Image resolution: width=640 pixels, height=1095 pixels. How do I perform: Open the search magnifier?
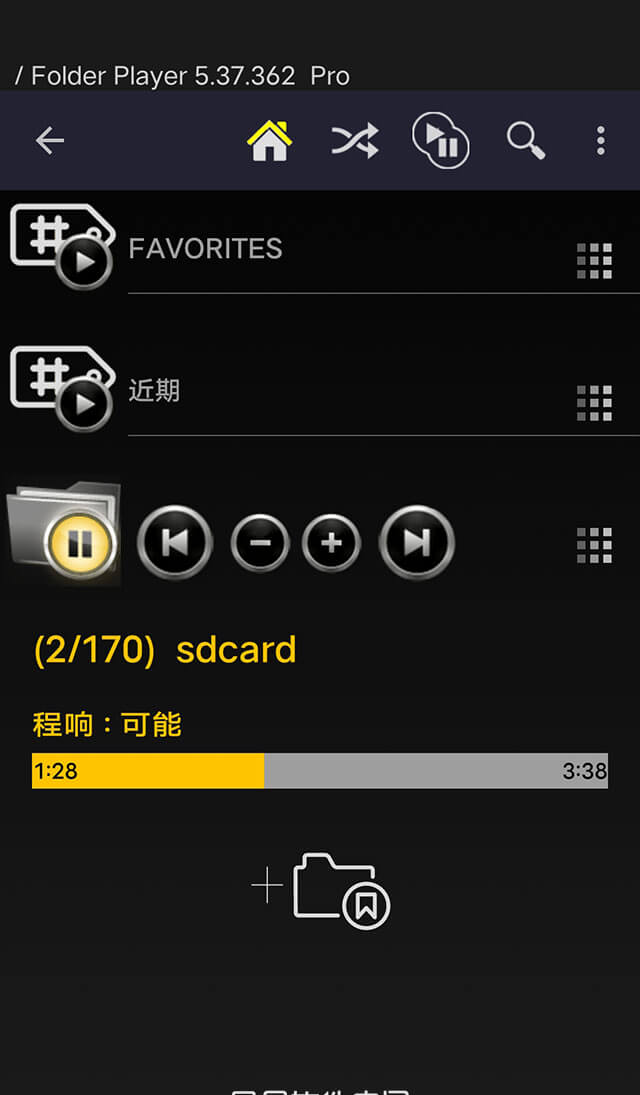pyautogui.click(x=525, y=141)
